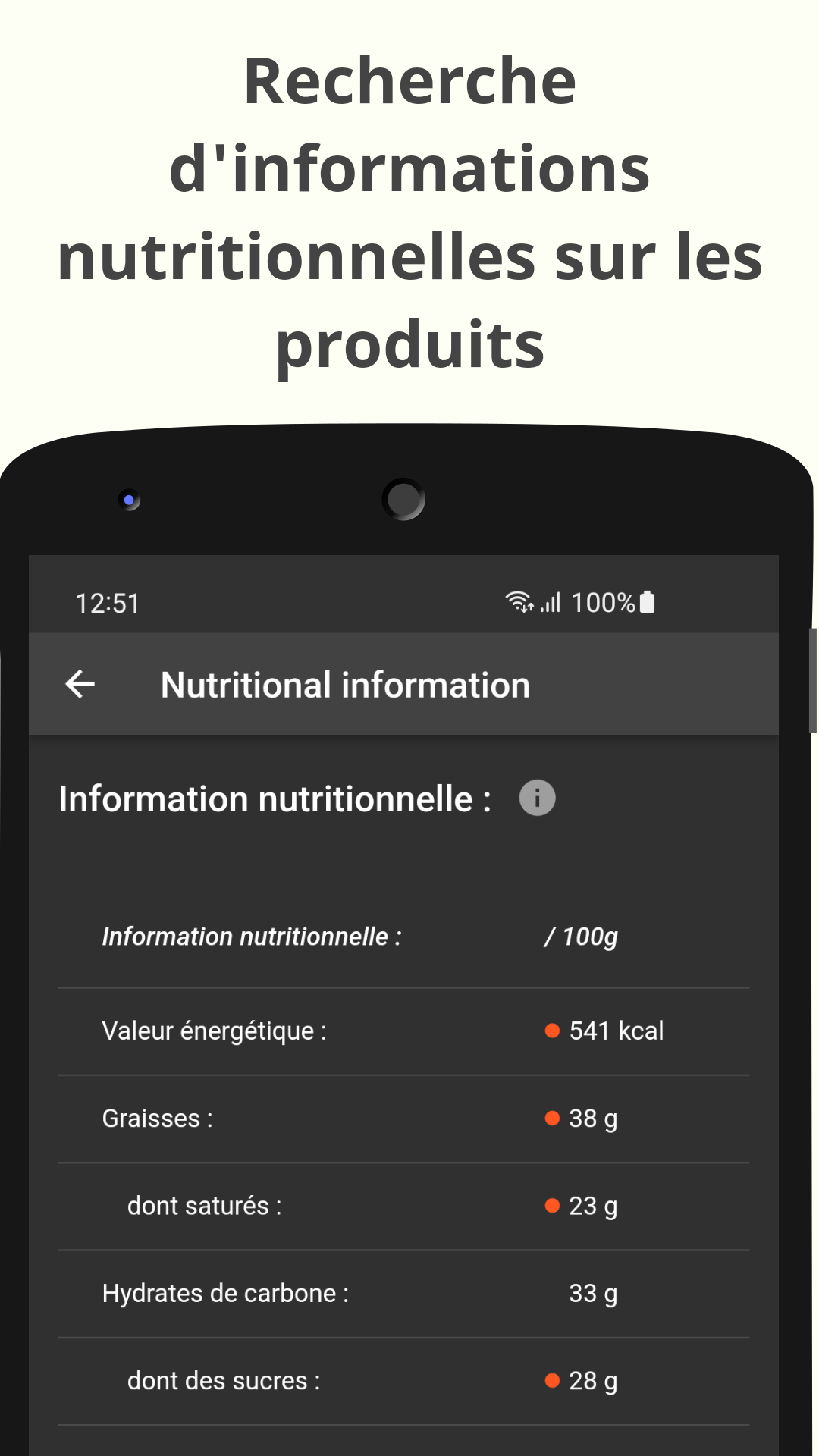Image resolution: width=819 pixels, height=1456 pixels.
Task: Tap the back arrow icon
Action: pyautogui.click(x=79, y=684)
